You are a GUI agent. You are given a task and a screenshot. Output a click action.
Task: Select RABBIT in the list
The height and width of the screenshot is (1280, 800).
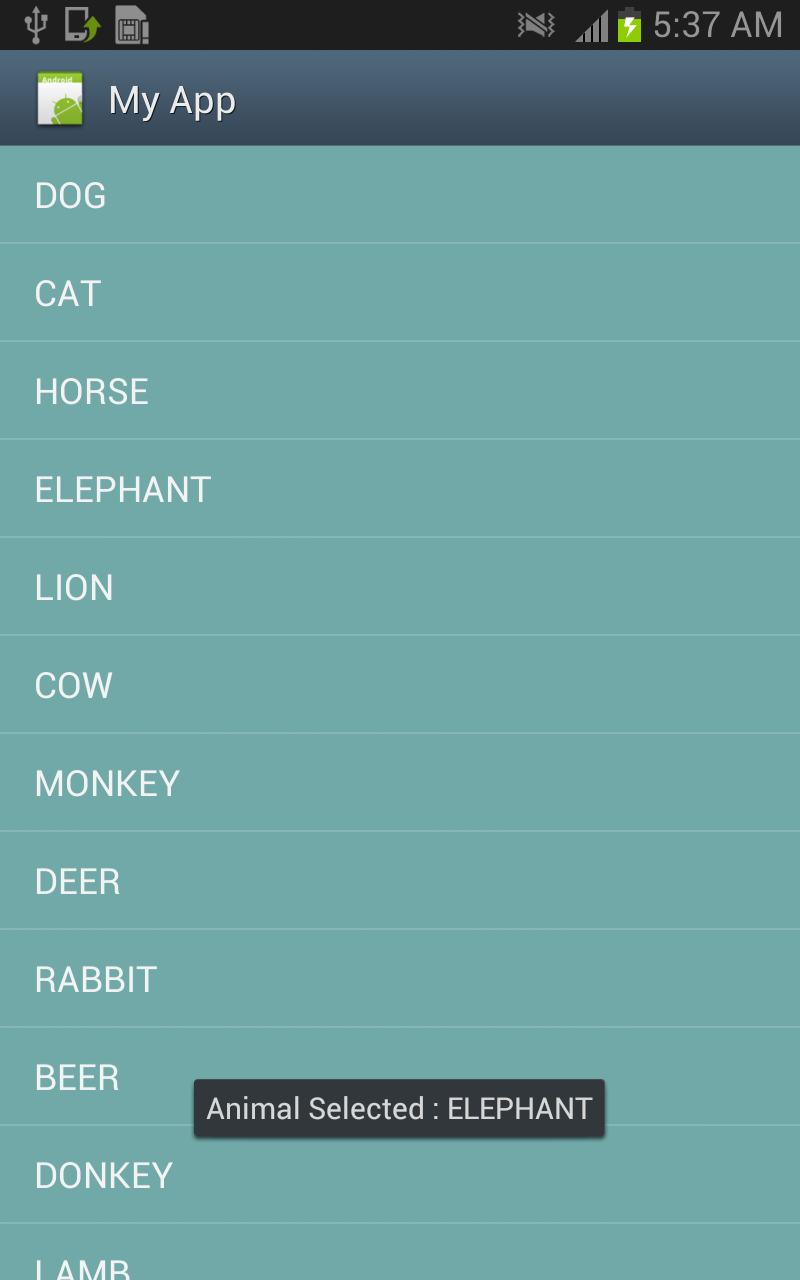[400, 979]
